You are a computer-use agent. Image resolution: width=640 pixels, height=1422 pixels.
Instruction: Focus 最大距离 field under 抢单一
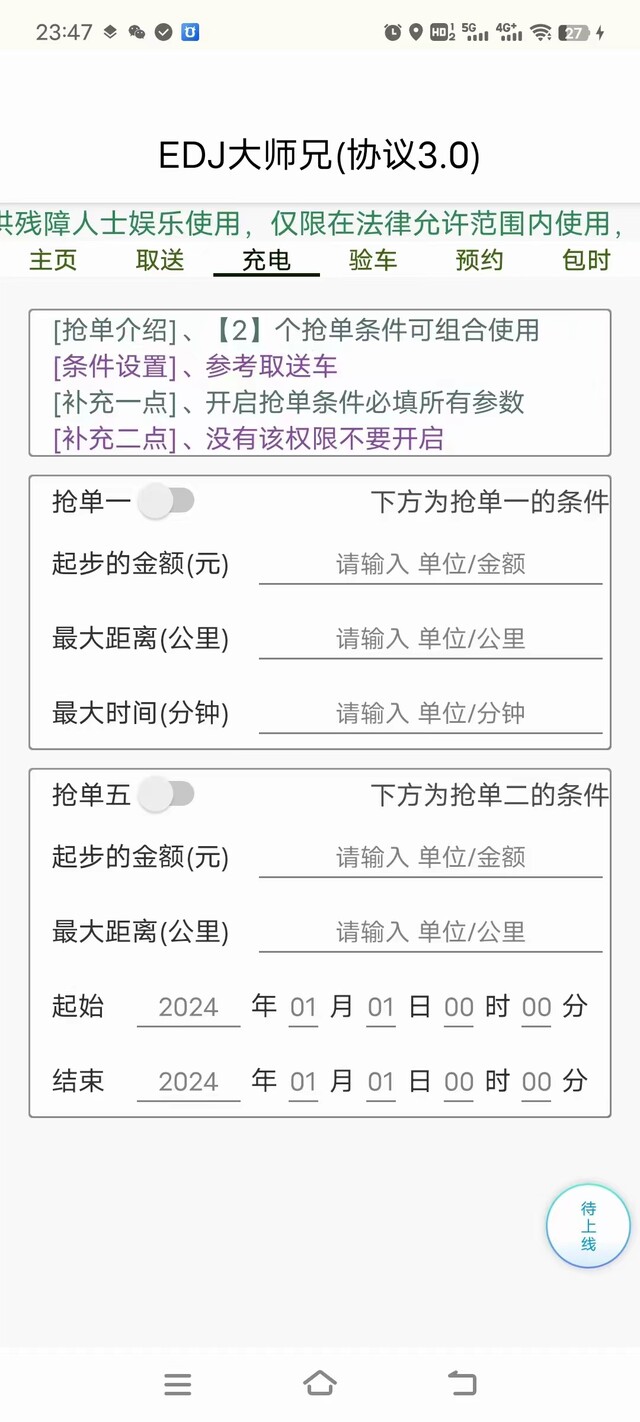pyautogui.click(x=430, y=639)
